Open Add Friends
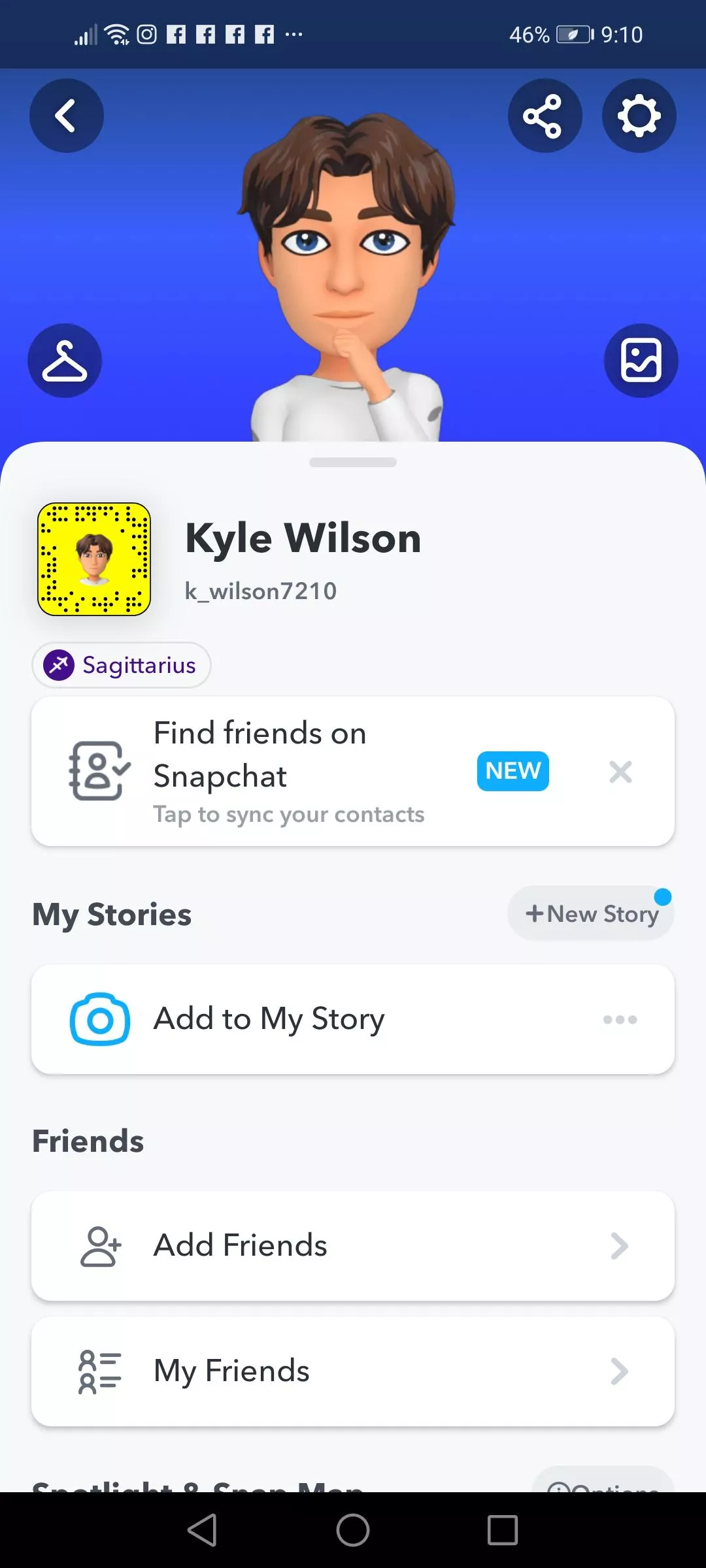706x1568 pixels. click(353, 1245)
